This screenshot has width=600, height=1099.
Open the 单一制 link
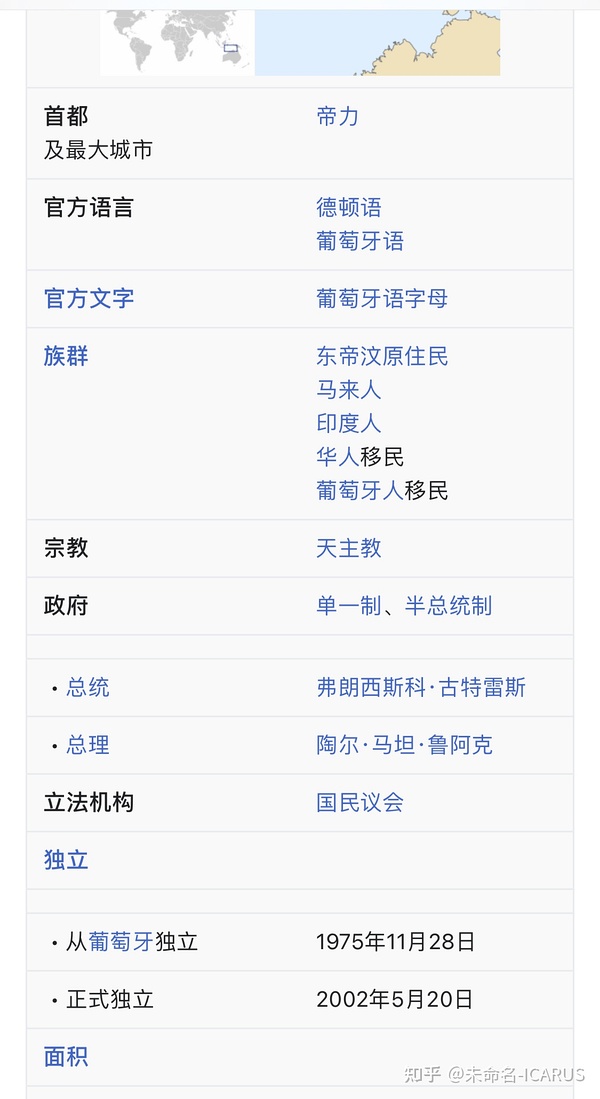point(349,606)
